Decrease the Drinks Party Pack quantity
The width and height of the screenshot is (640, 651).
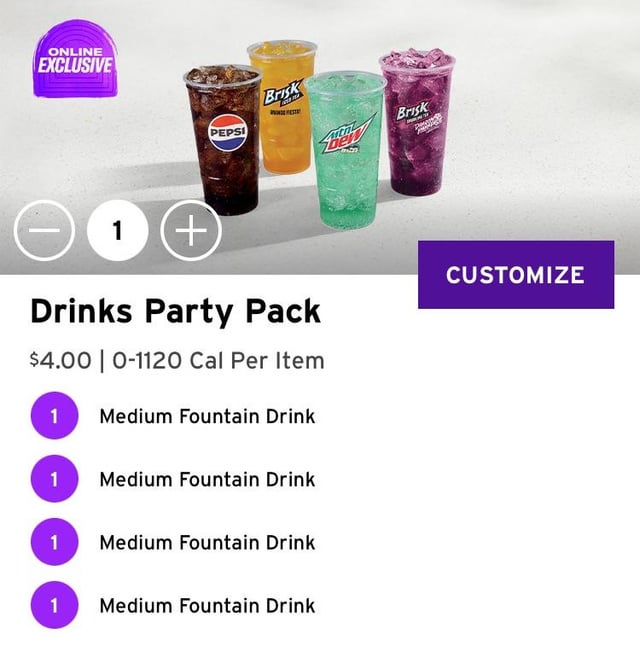click(x=44, y=231)
